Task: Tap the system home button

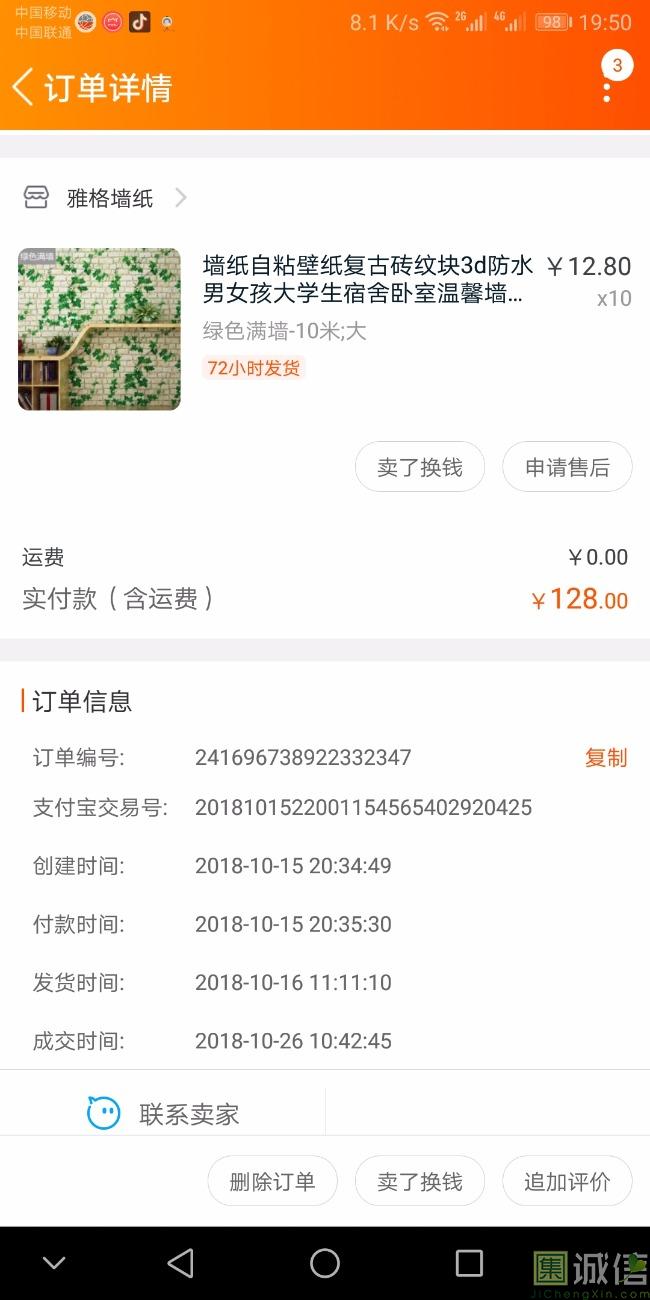Action: pos(325,1263)
